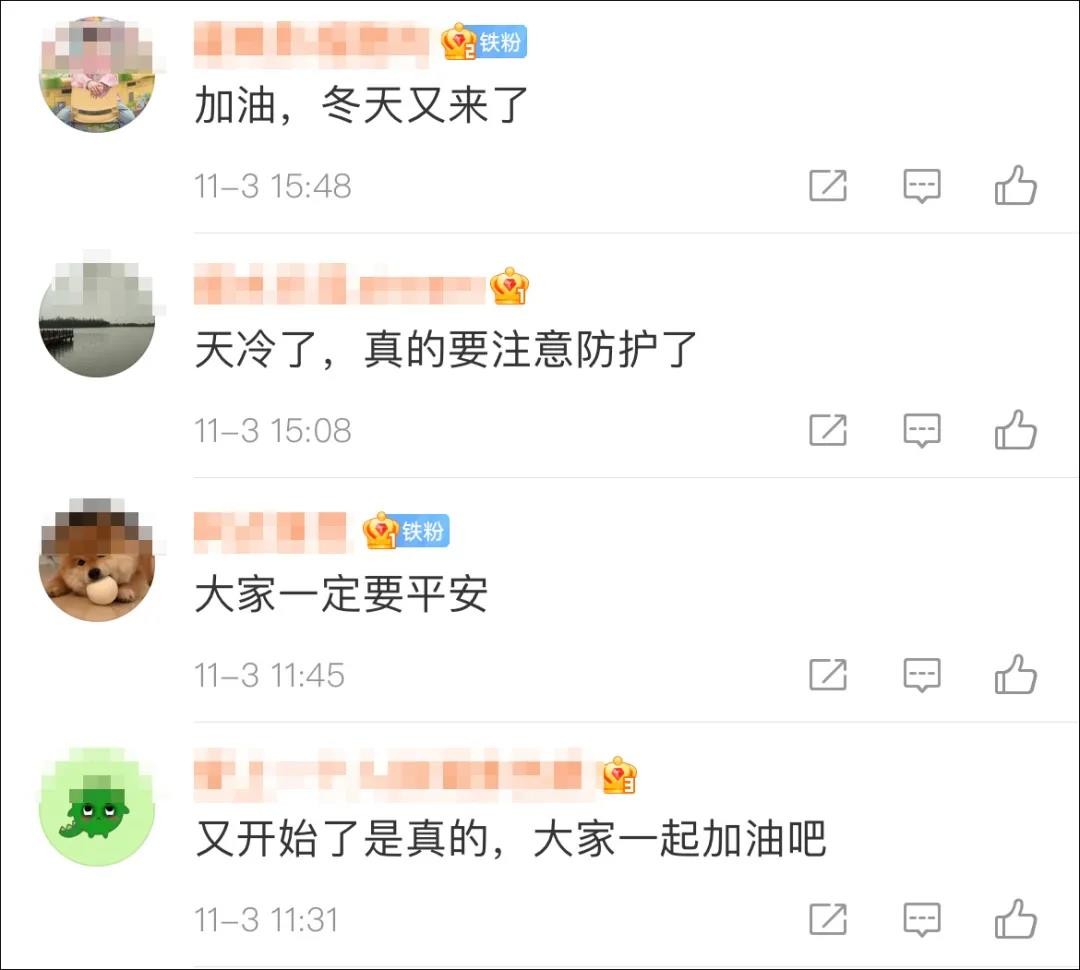This screenshot has width=1080, height=970.
Task: Open the avatar beside "天冷了，真的要注意防护了"
Action: pos(97,319)
